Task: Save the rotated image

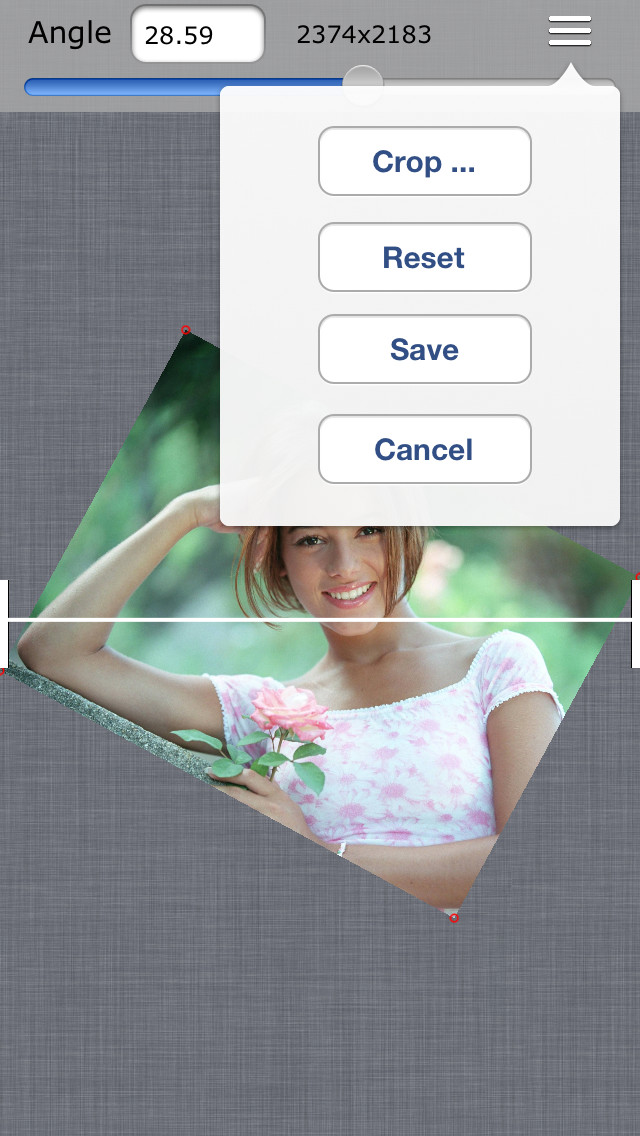Action: coord(425,349)
